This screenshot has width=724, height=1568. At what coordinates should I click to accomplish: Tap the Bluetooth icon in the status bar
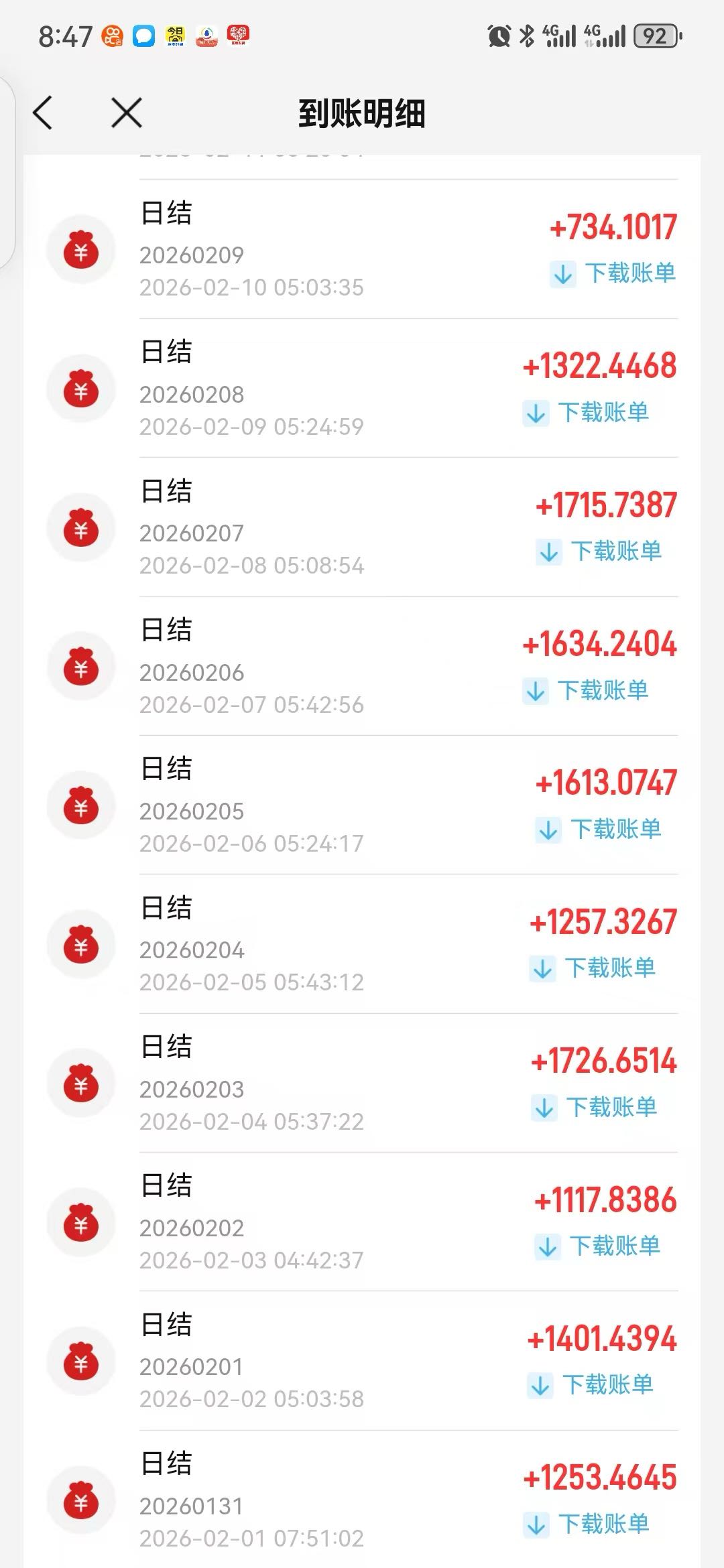(527, 37)
